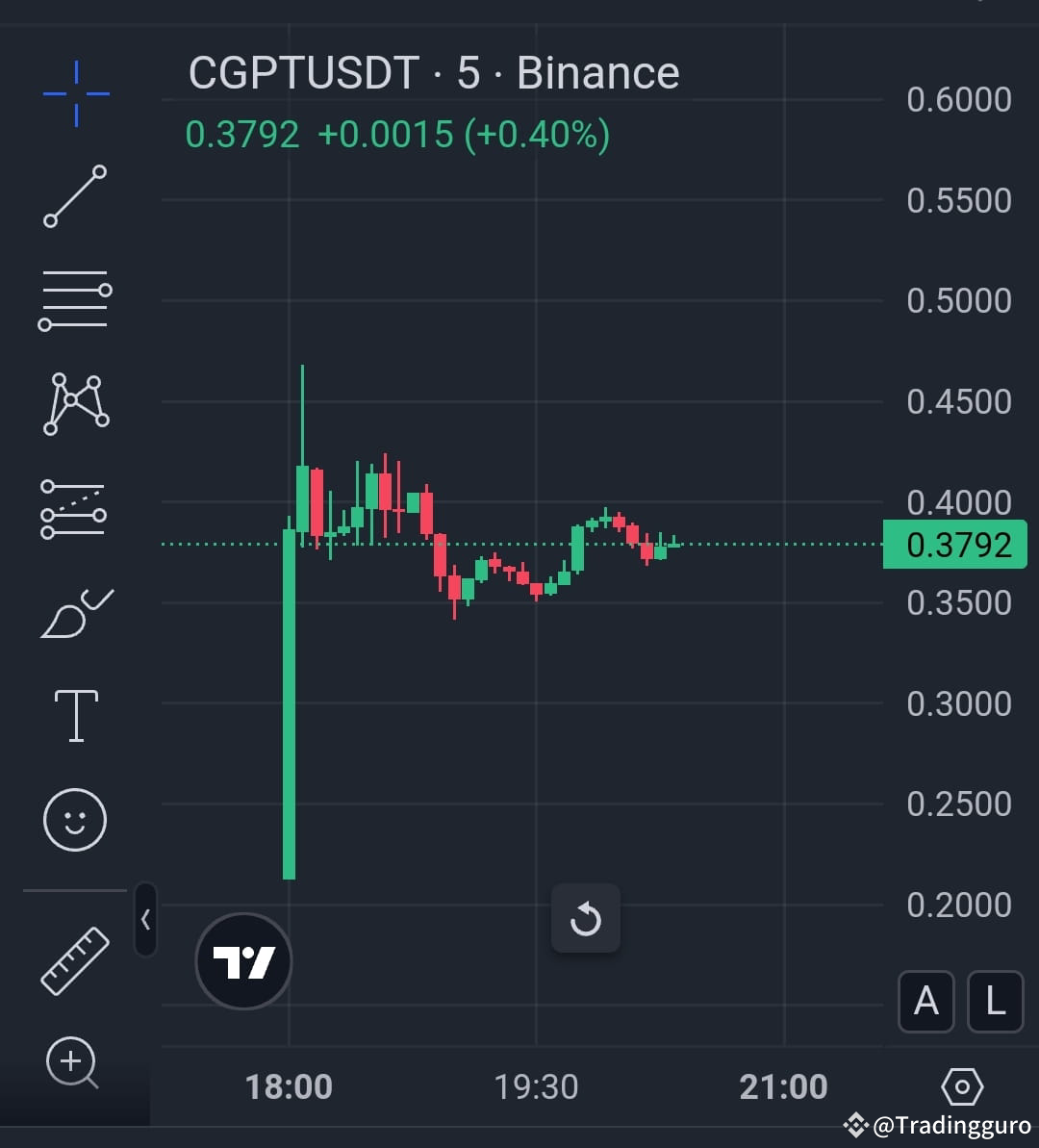1039x1148 pixels.
Task: Open the chart settings from the hexagon icon
Action: [961, 1085]
